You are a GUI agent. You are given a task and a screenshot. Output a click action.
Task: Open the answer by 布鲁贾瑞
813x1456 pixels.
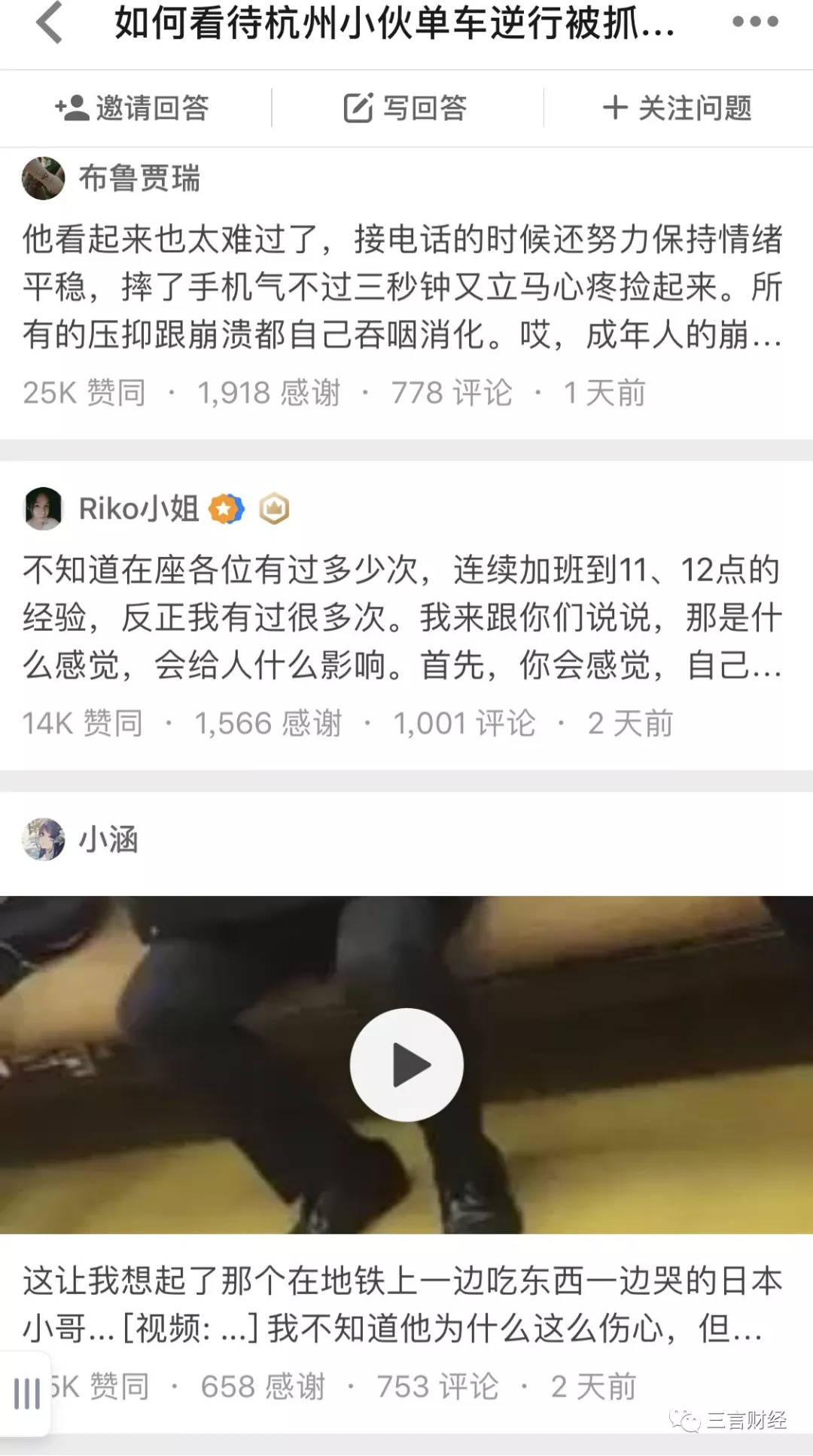tap(403, 287)
